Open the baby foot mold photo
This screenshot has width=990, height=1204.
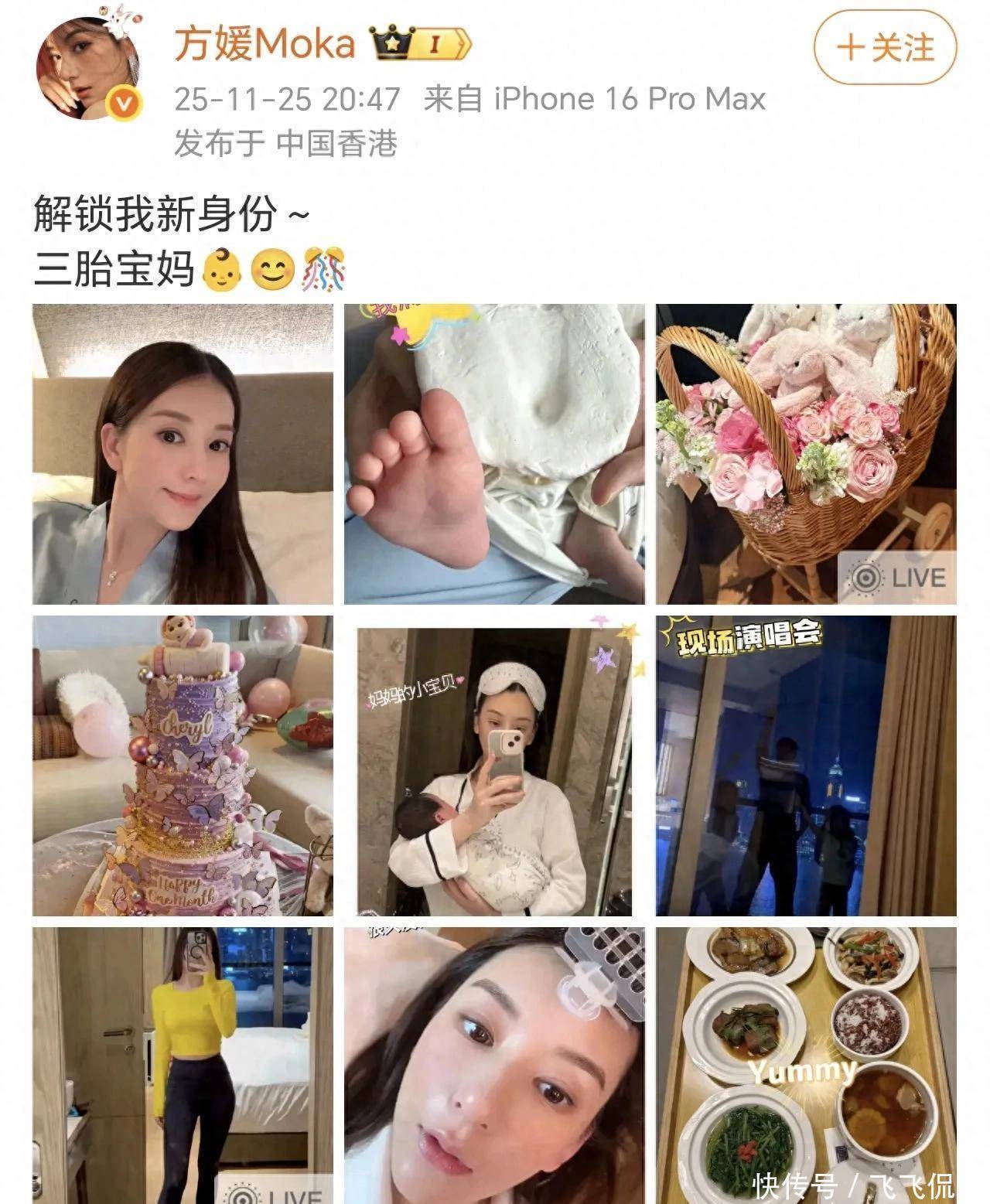click(494, 454)
